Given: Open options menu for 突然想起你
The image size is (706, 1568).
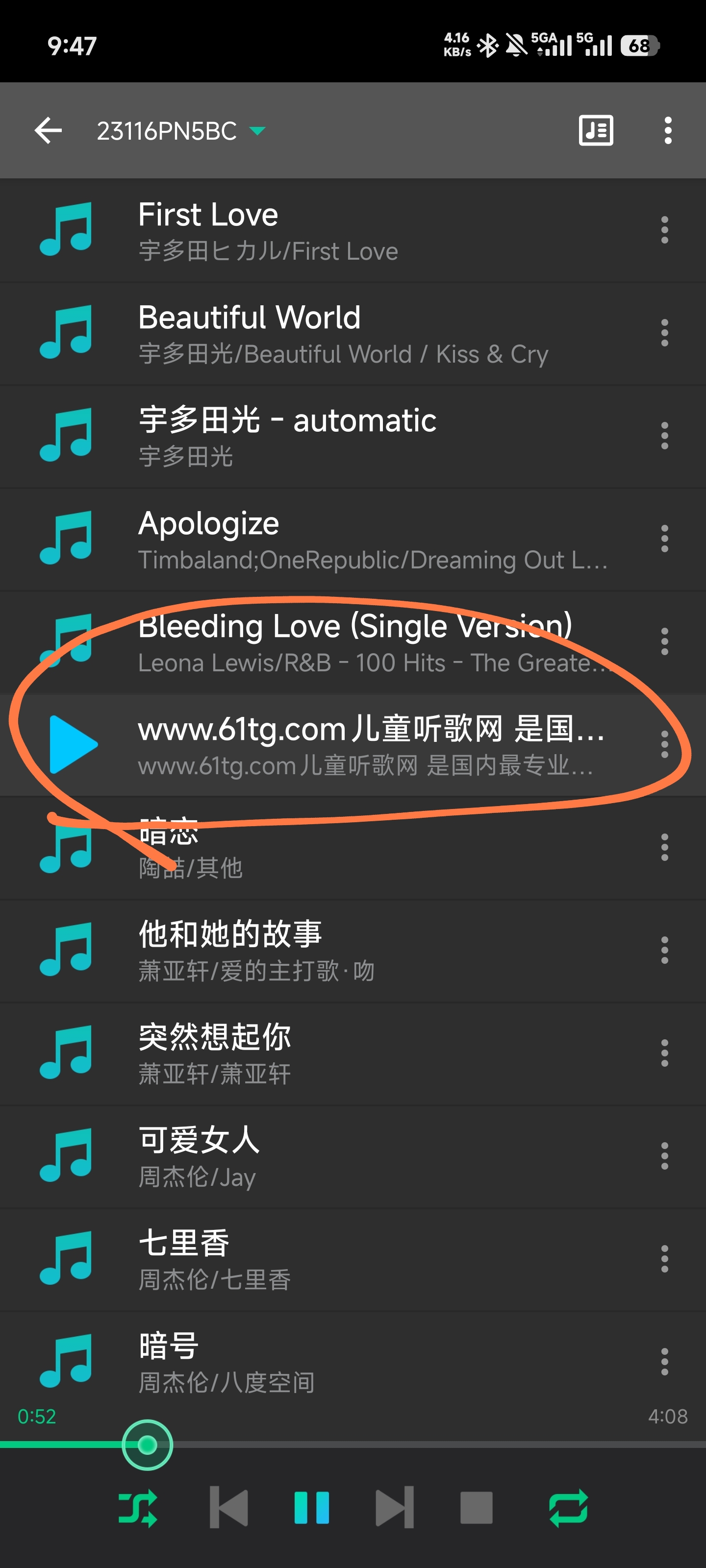Looking at the screenshot, I should coord(664,1053).
